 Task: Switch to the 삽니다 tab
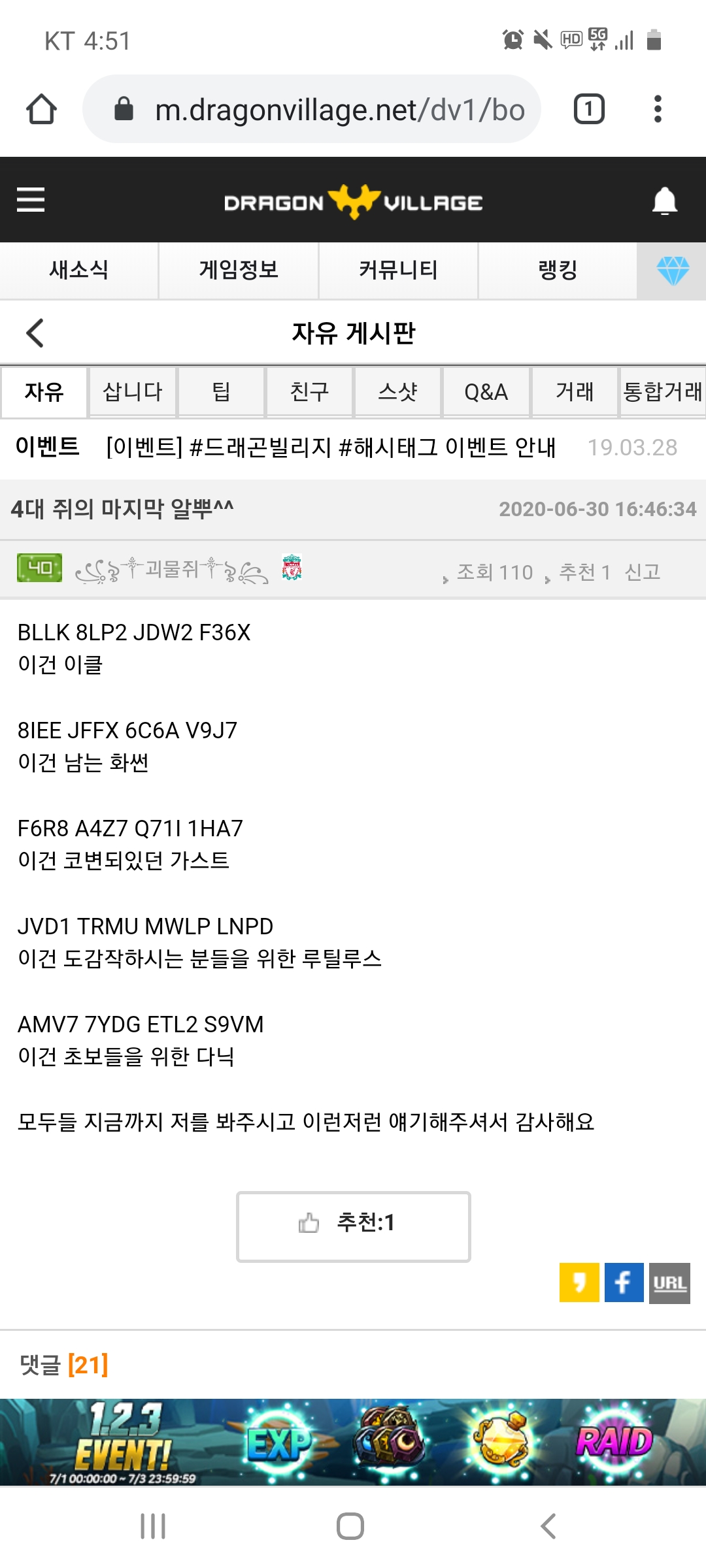click(x=133, y=392)
